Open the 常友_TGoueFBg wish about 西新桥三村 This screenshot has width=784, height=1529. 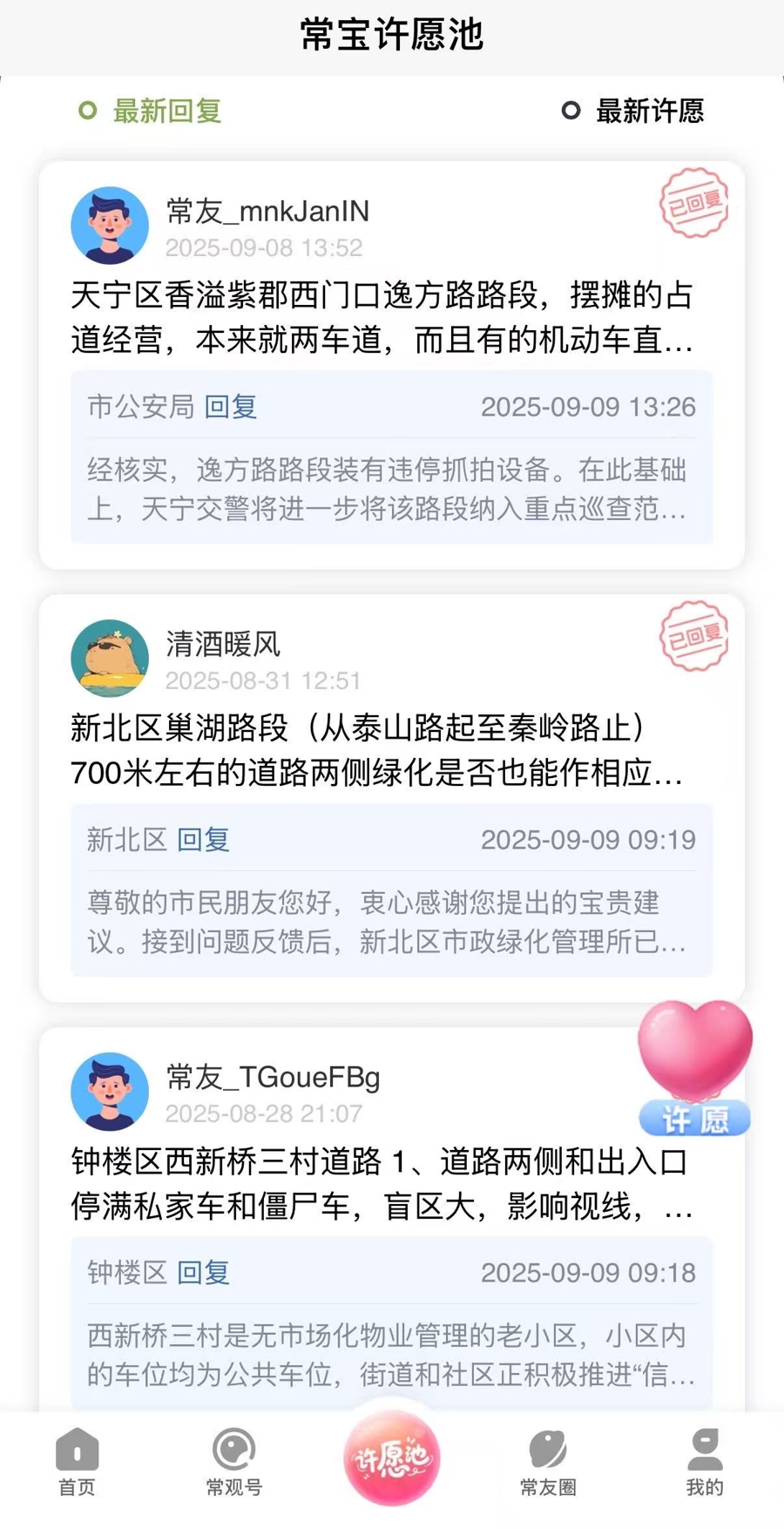382,1183
